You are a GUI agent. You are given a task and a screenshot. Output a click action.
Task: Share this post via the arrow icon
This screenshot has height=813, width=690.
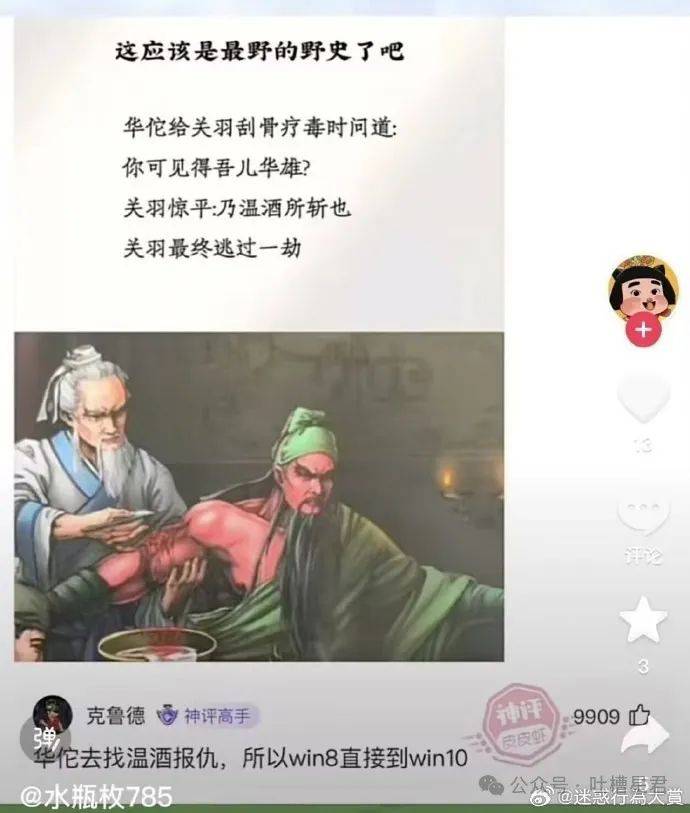click(644, 736)
